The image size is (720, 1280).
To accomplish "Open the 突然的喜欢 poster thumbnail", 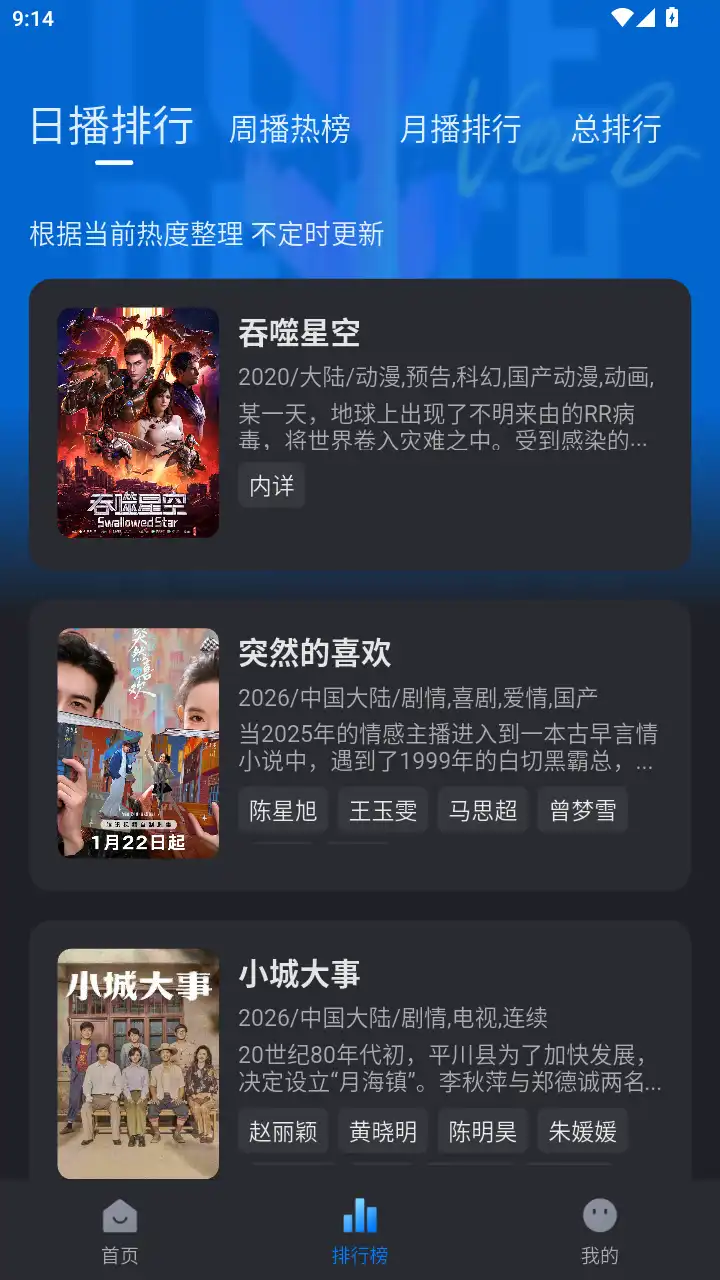I will (137, 744).
